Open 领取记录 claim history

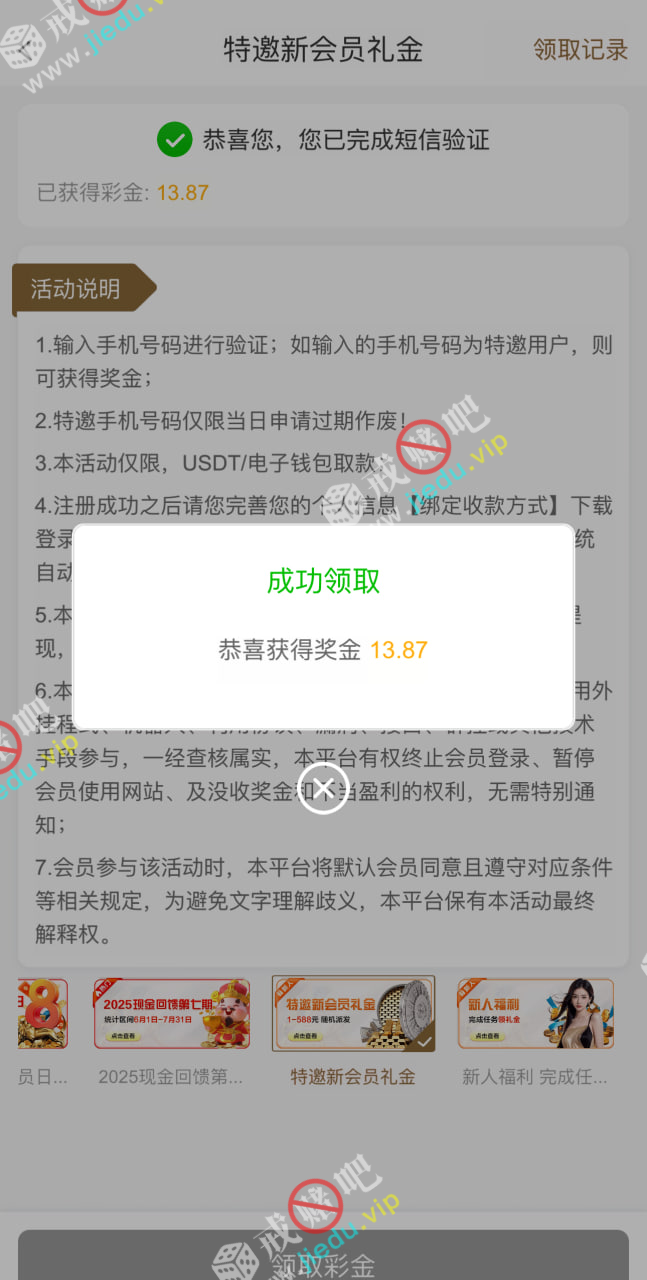(580, 49)
